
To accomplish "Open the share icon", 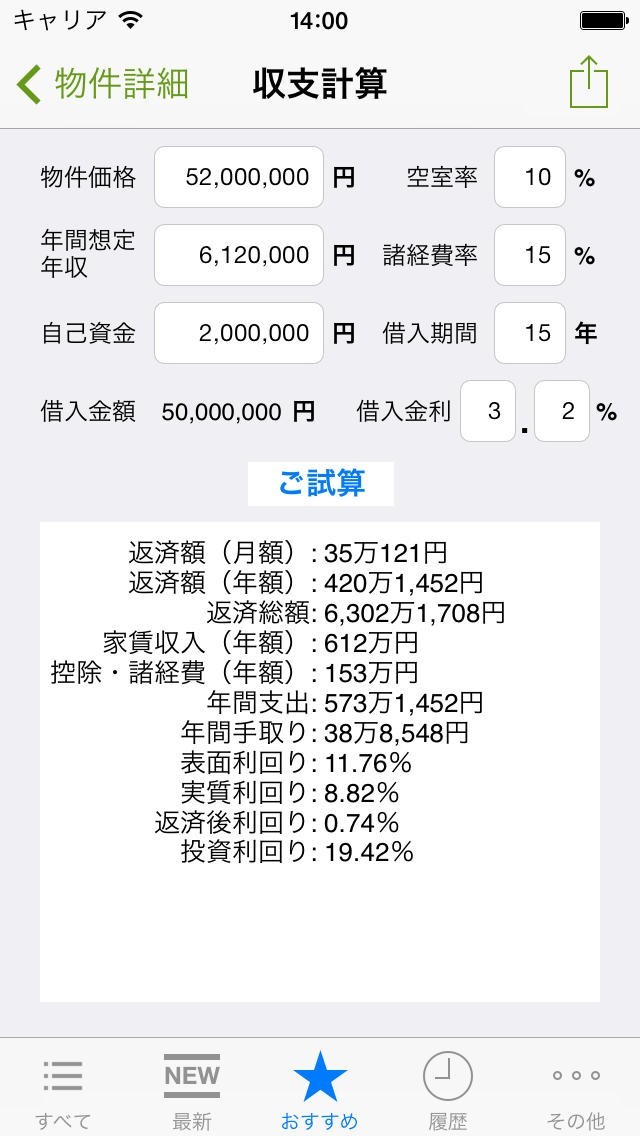I will click(589, 81).
